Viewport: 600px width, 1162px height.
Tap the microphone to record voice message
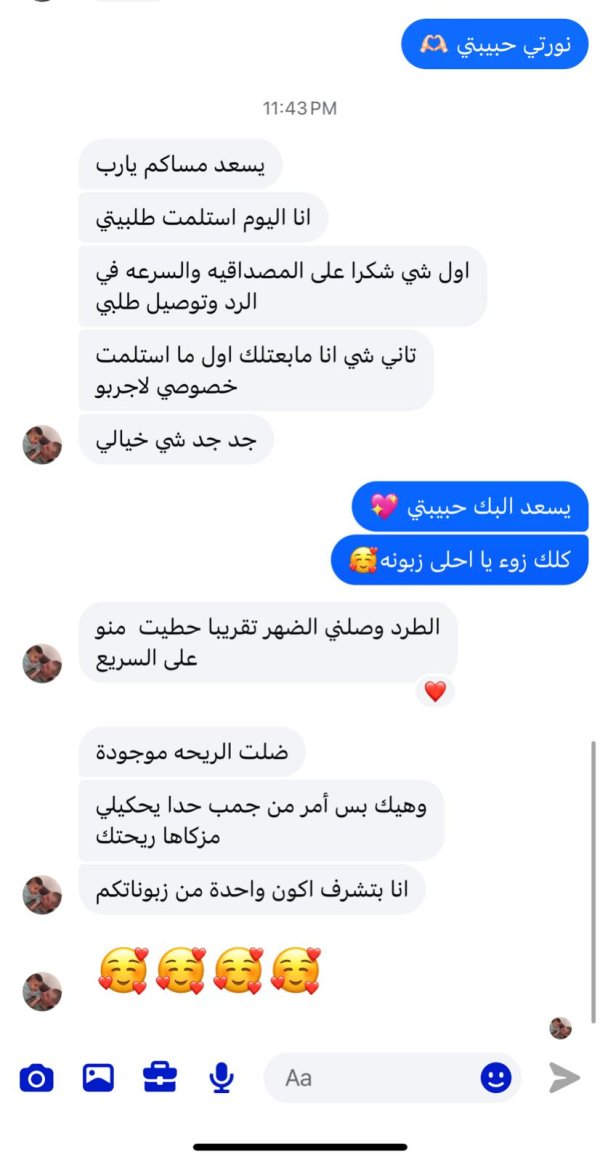221,1077
